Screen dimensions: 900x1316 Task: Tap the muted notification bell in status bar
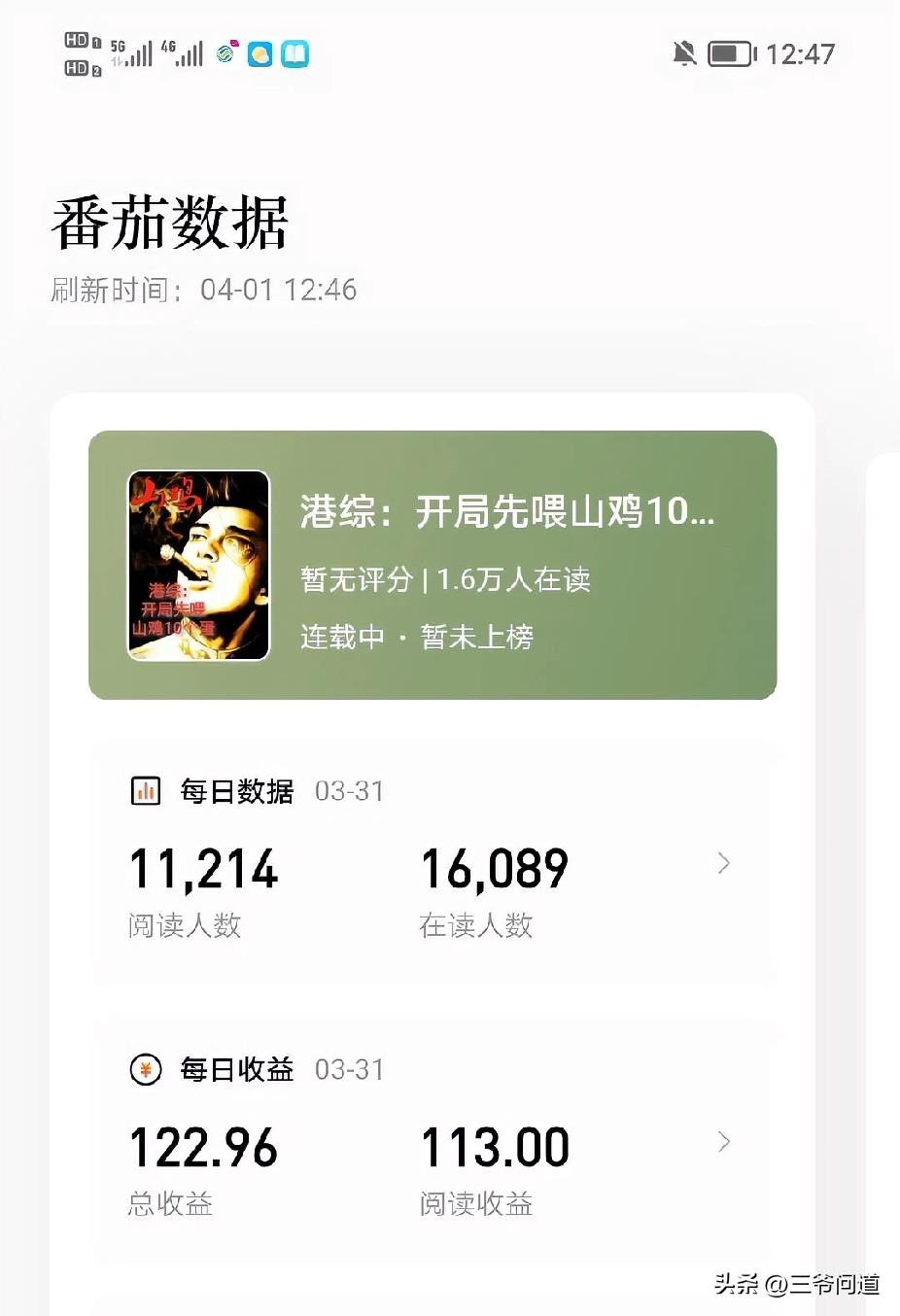[x=685, y=53]
